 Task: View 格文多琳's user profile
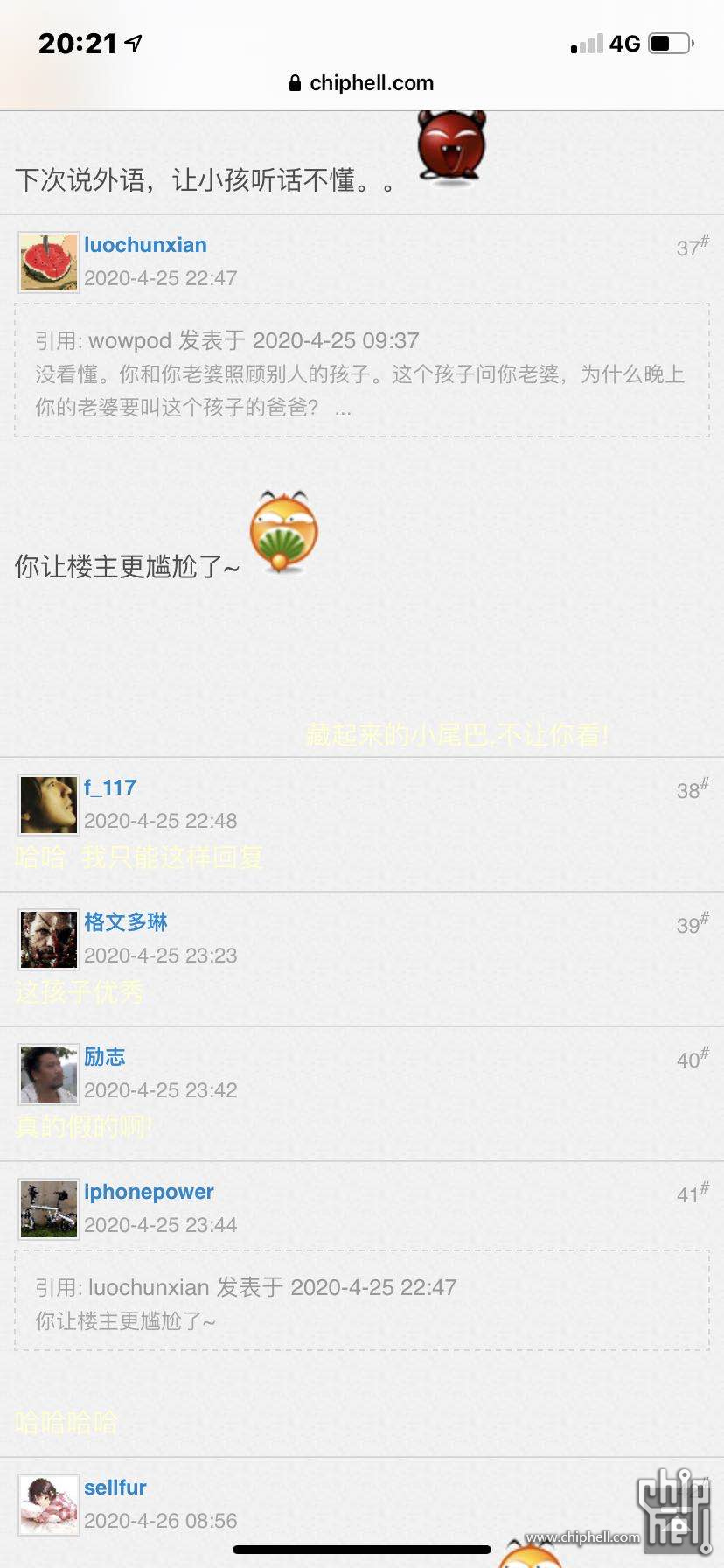click(126, 922)
